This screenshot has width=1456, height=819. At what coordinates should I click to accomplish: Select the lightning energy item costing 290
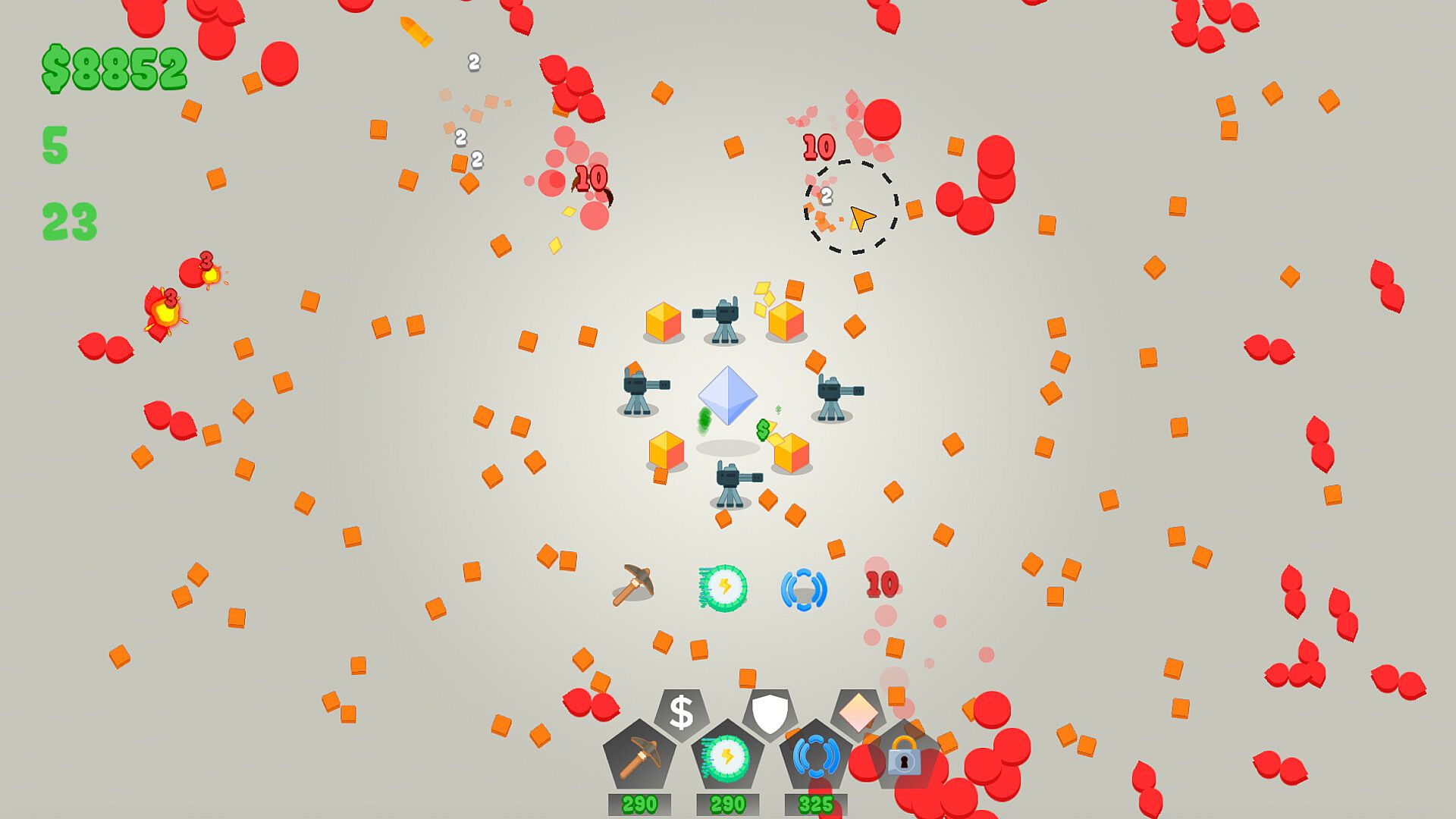[726, 756]
